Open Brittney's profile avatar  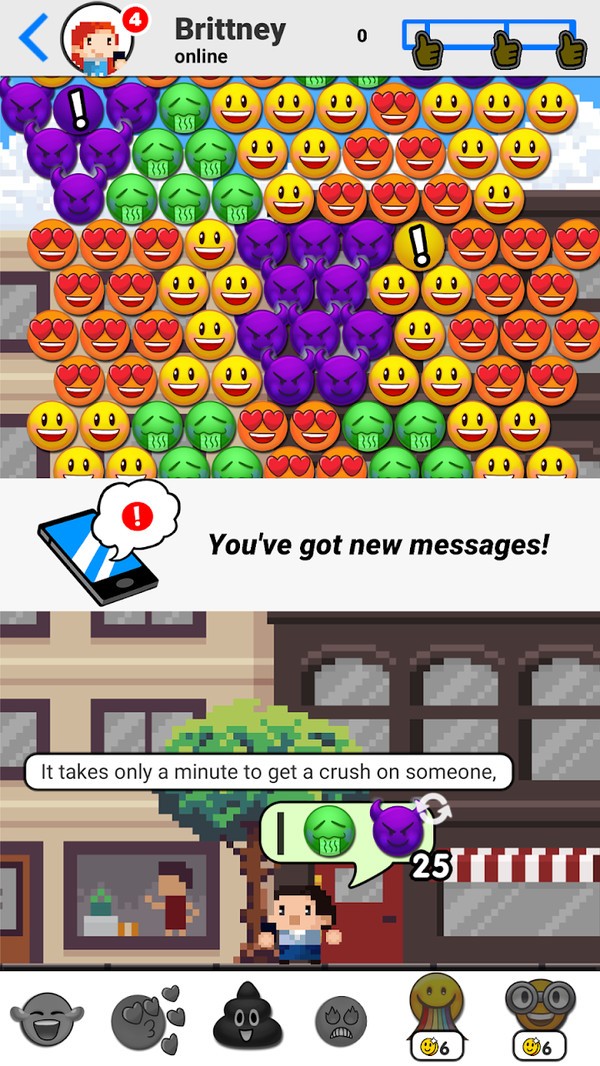(x=97, y=40)
